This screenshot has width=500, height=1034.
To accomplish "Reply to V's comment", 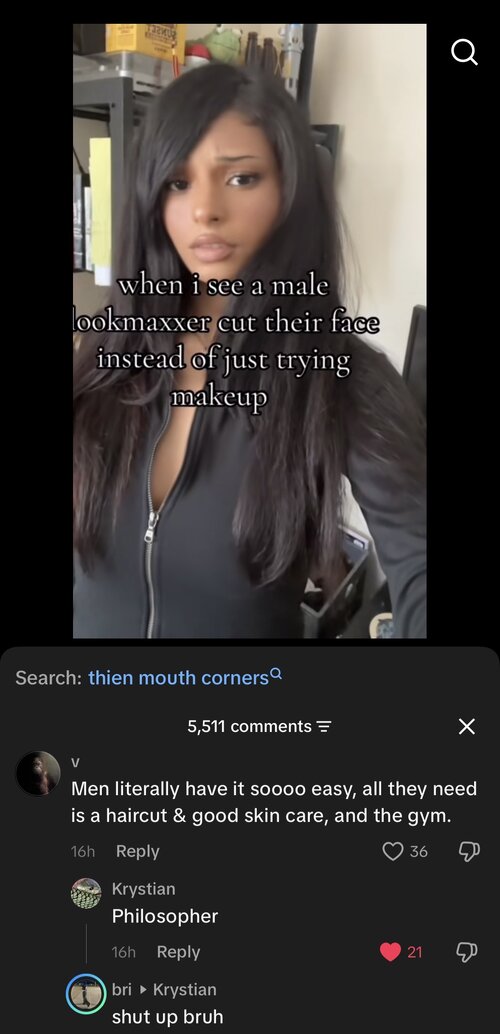I will (137, 851).
